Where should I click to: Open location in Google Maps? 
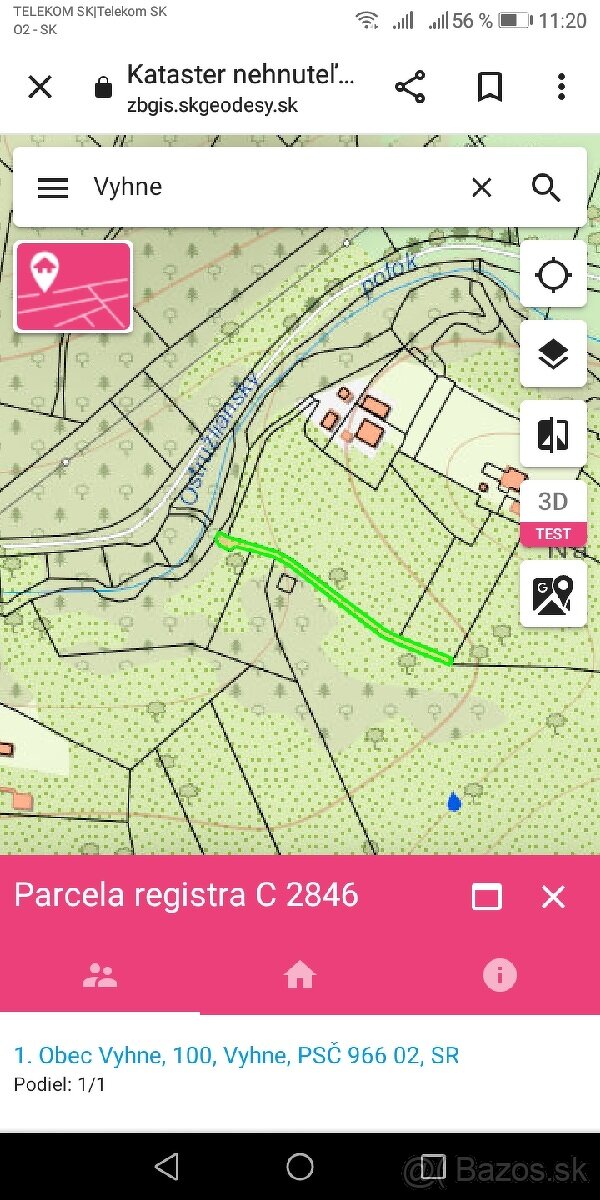click(x=553, y=594)
